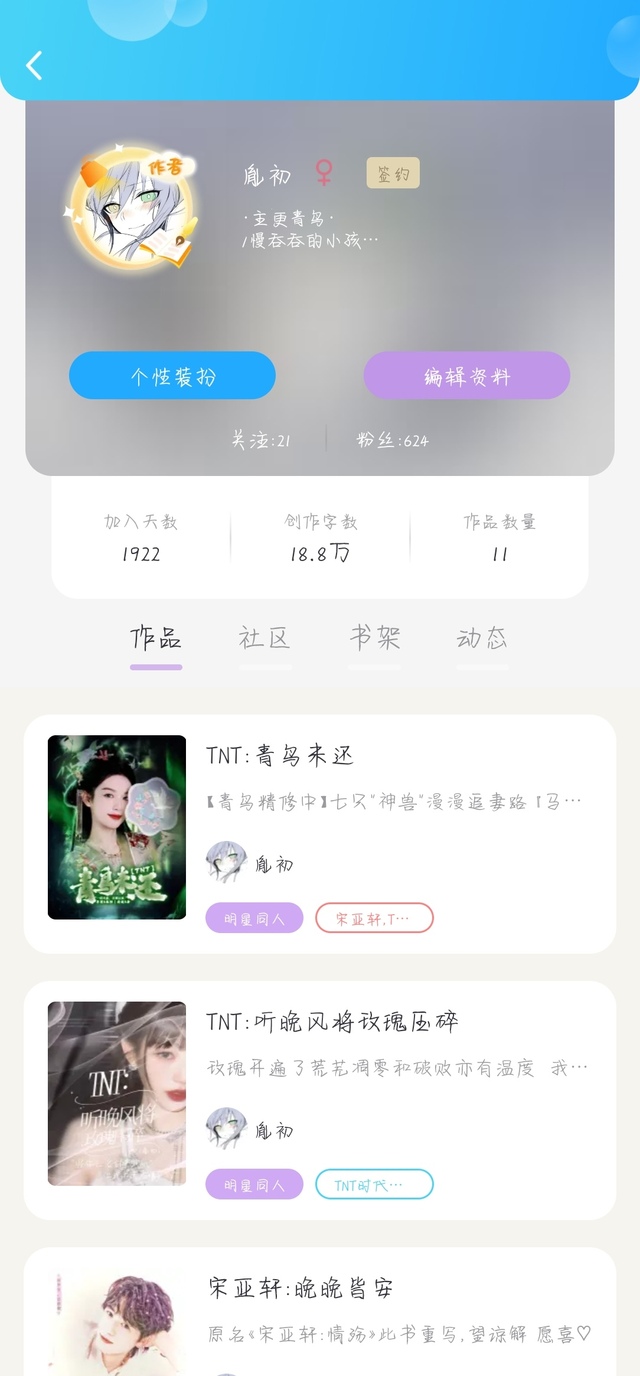Go back using the top-left arrow
Viewport: 640px width, 1376px height.
(35, 66)
